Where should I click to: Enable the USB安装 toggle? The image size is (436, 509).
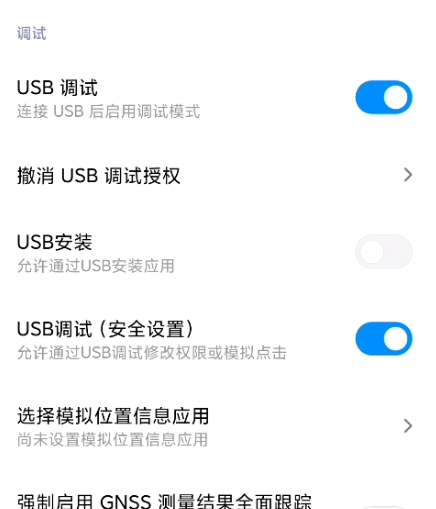(x=384, y=252)
